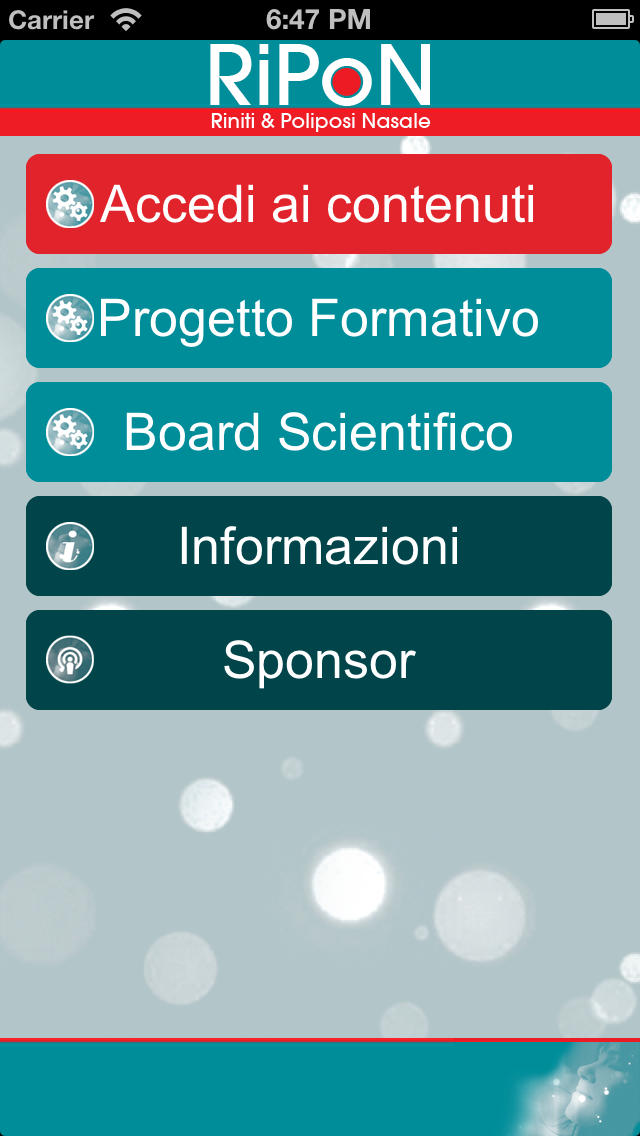Show the Sponsor section
Screen dimensions: 640x1136
point(319,660)
